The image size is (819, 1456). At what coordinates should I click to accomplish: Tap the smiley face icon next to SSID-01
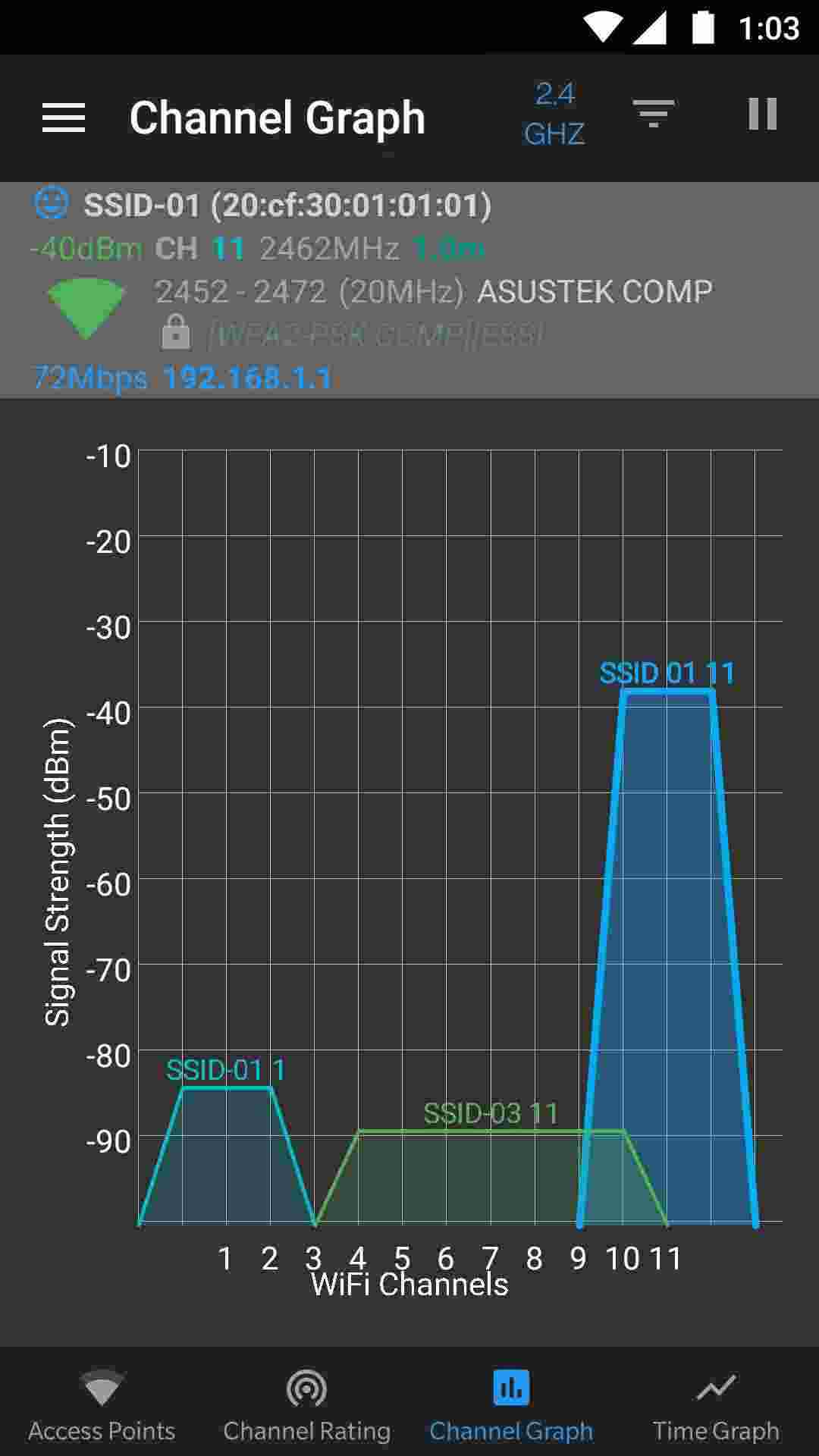51,204
